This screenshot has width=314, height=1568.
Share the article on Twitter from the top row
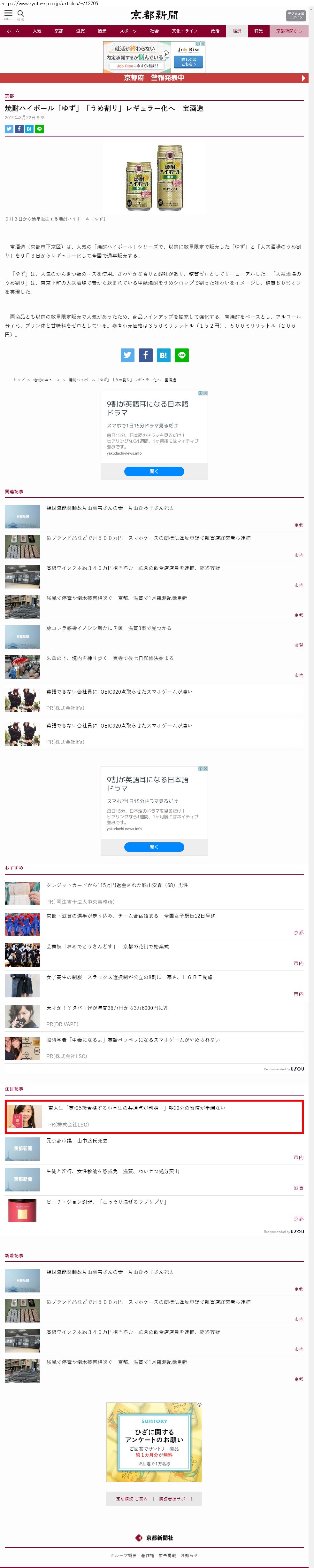(9, 129)
